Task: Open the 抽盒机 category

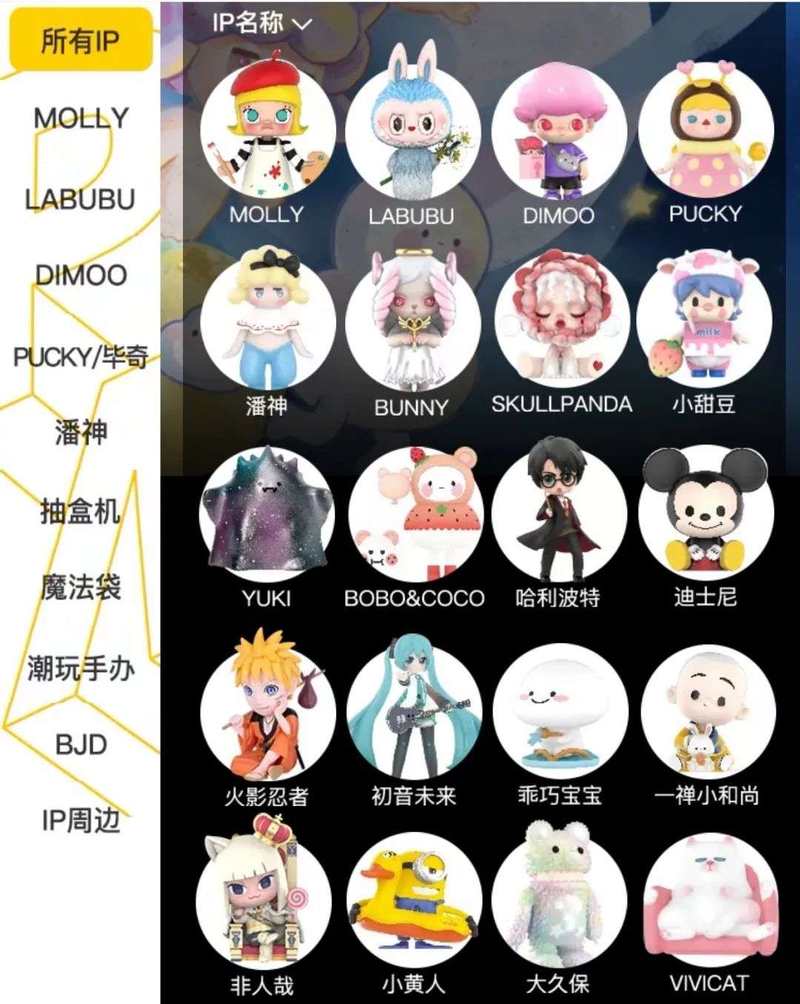Action: 80,511
